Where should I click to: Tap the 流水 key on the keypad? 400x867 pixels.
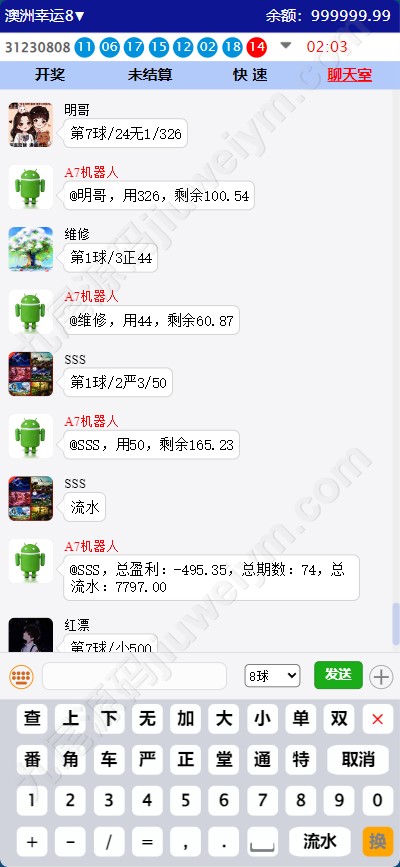coord(320,842)
